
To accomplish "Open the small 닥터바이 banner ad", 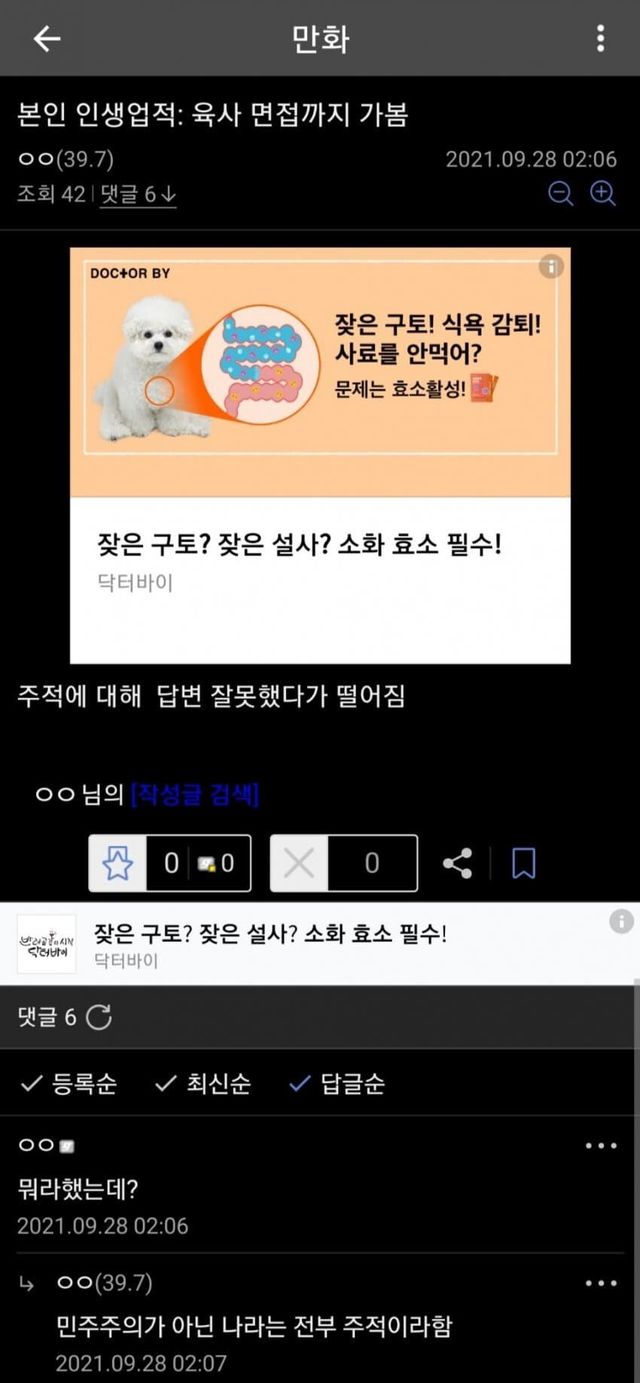I will [x=300, y=945].
